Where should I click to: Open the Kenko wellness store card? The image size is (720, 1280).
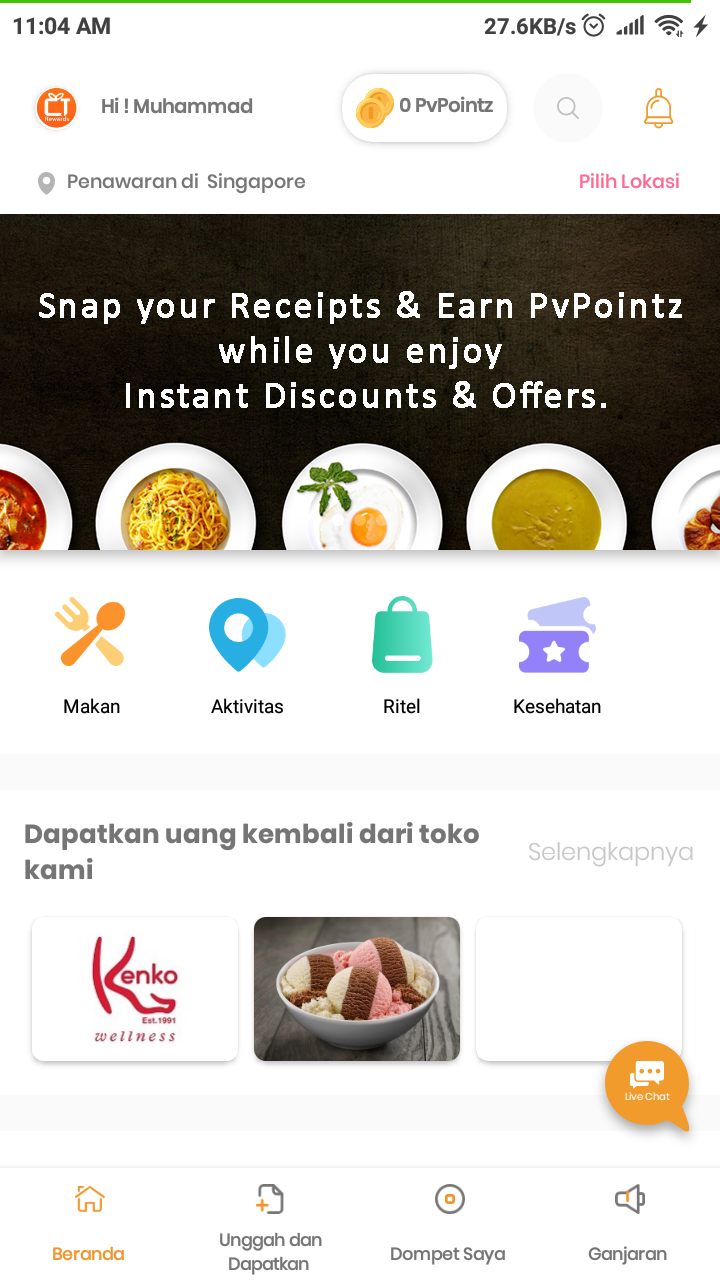click(135, 988)
